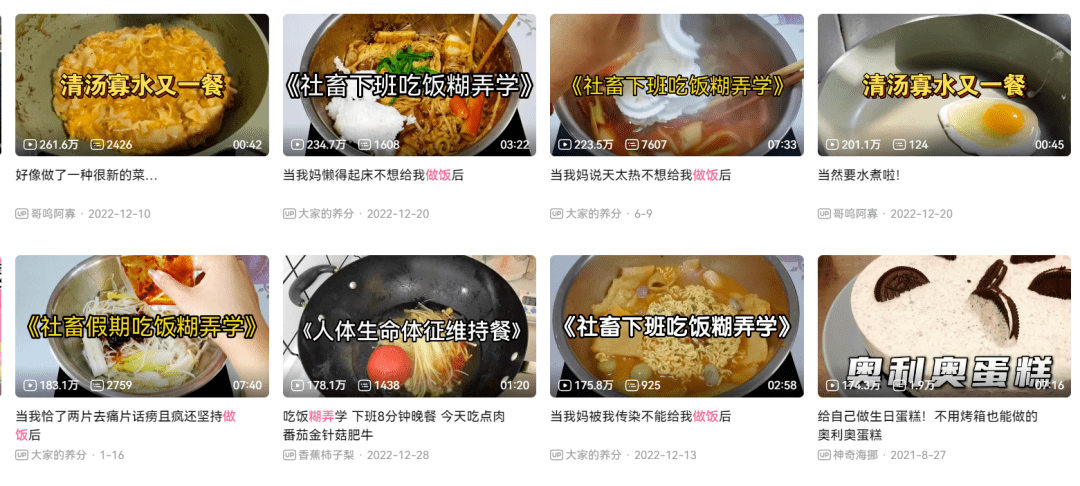Play the 人体生命体征维持餐 video by 香蕉柿子梨
The image size is (1080, 486).
coord(409,325)
